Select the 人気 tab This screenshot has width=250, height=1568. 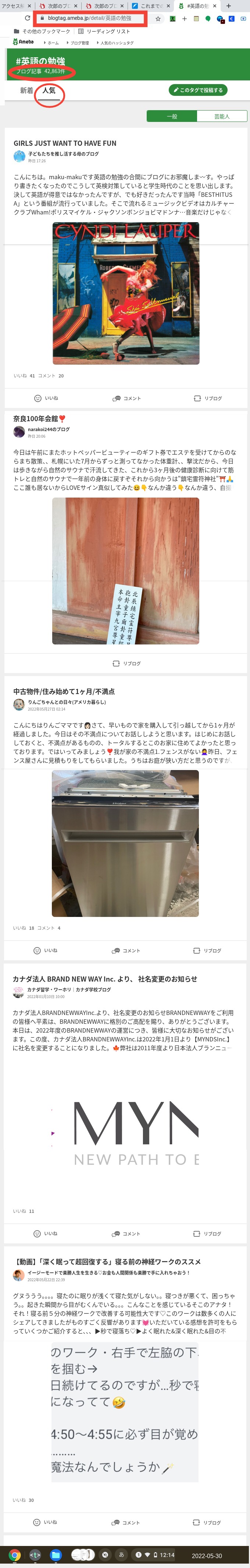pyautogui.click(x=49, y=90)
